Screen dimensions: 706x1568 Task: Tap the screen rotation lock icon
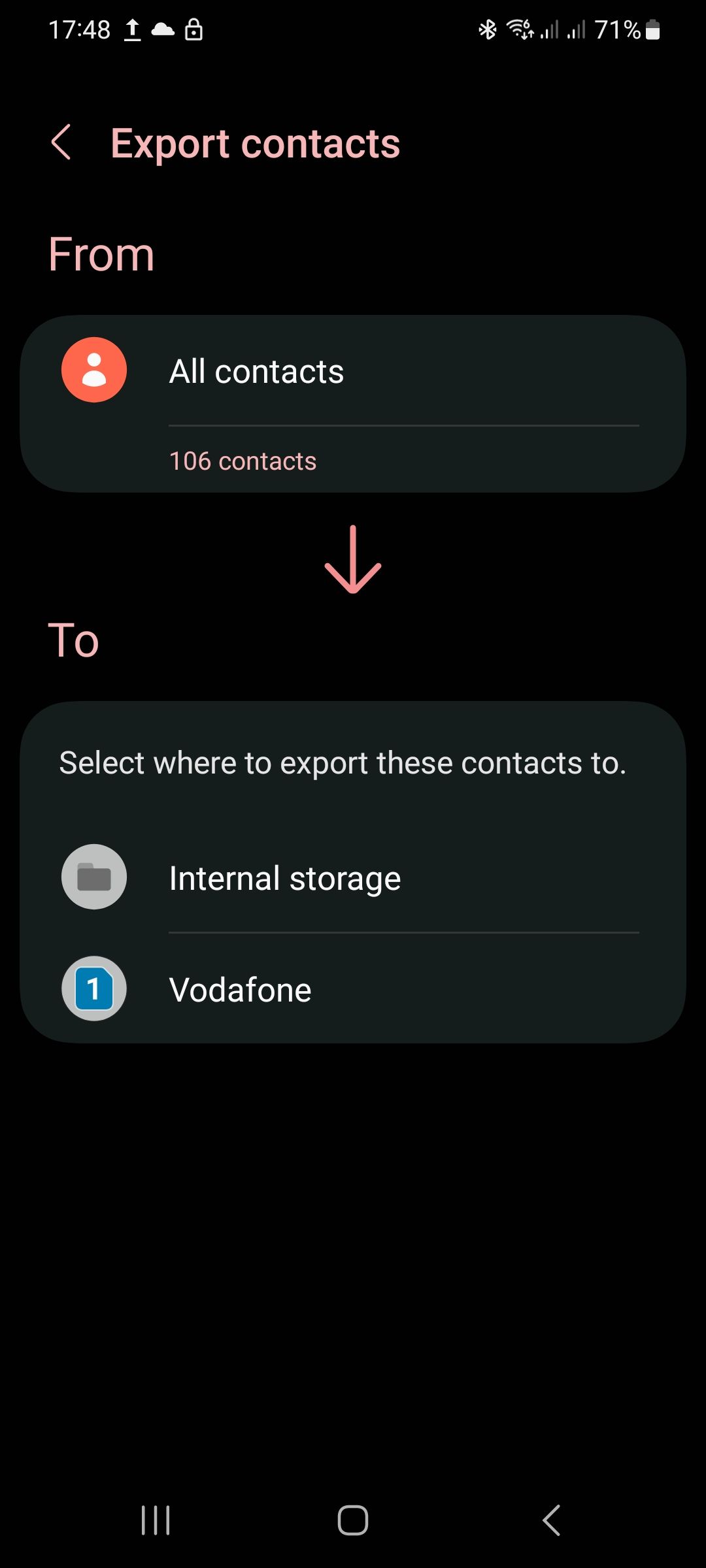[x=194, y=29]
